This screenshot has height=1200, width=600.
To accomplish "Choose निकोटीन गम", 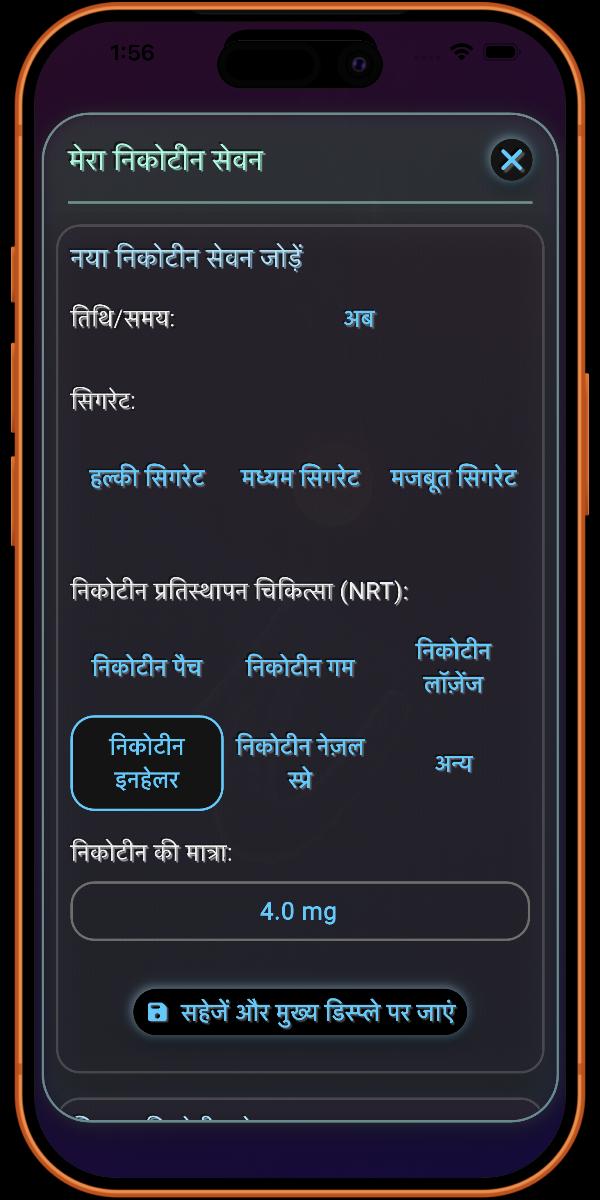I will [x=300, y=667].
